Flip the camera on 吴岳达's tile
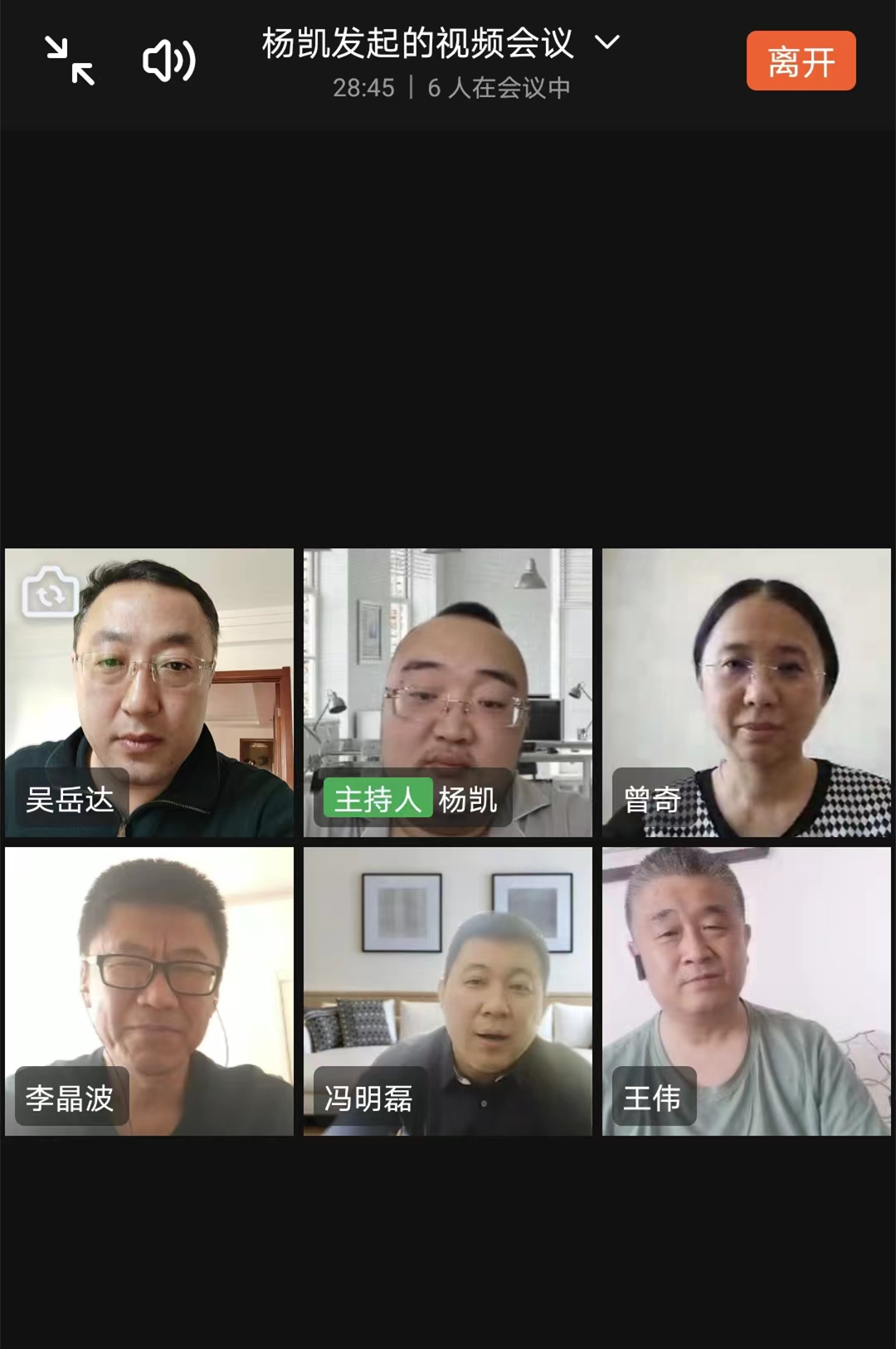This screenshot has width=896, height=1349. (x=51, y=592)
